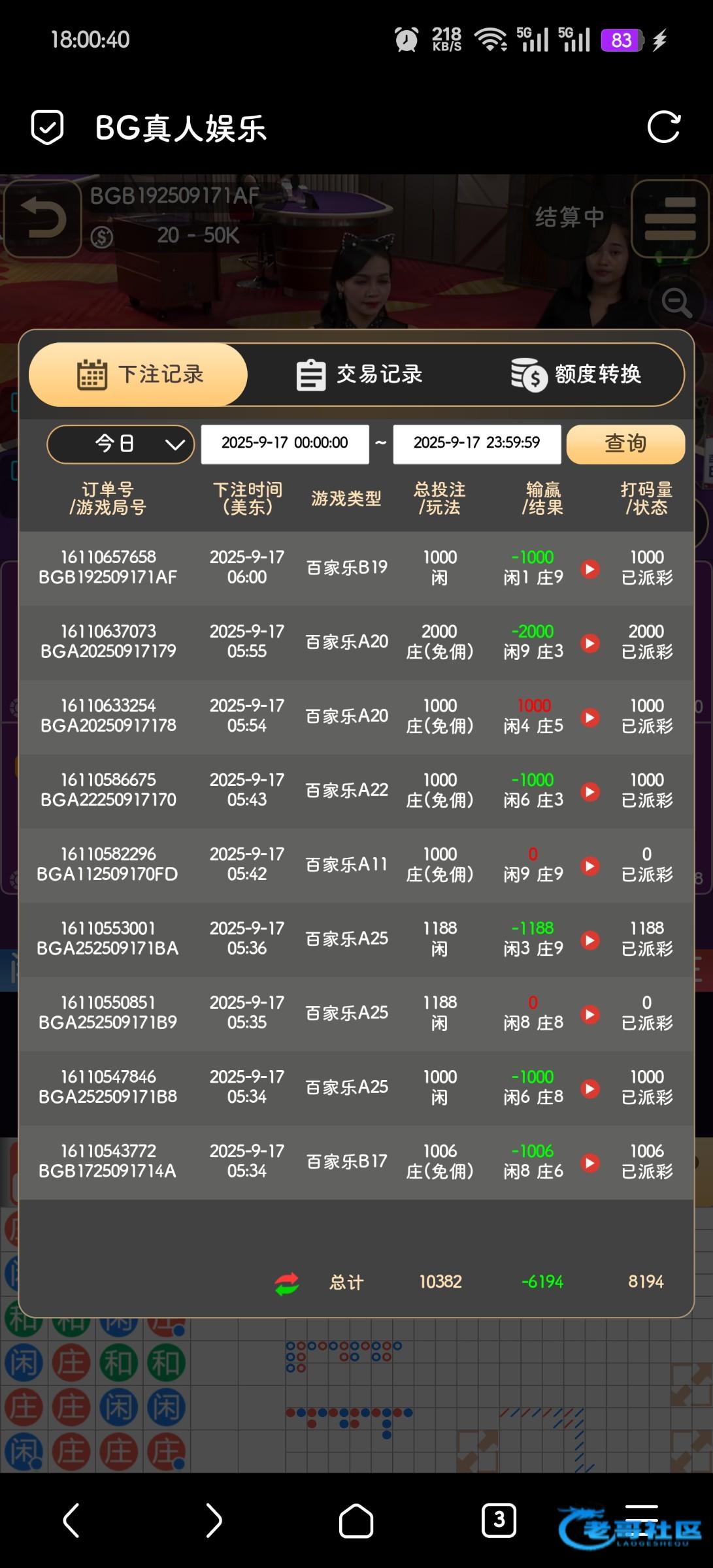
Task: Go back using the game's return arrow
Action: click(42, 218)
